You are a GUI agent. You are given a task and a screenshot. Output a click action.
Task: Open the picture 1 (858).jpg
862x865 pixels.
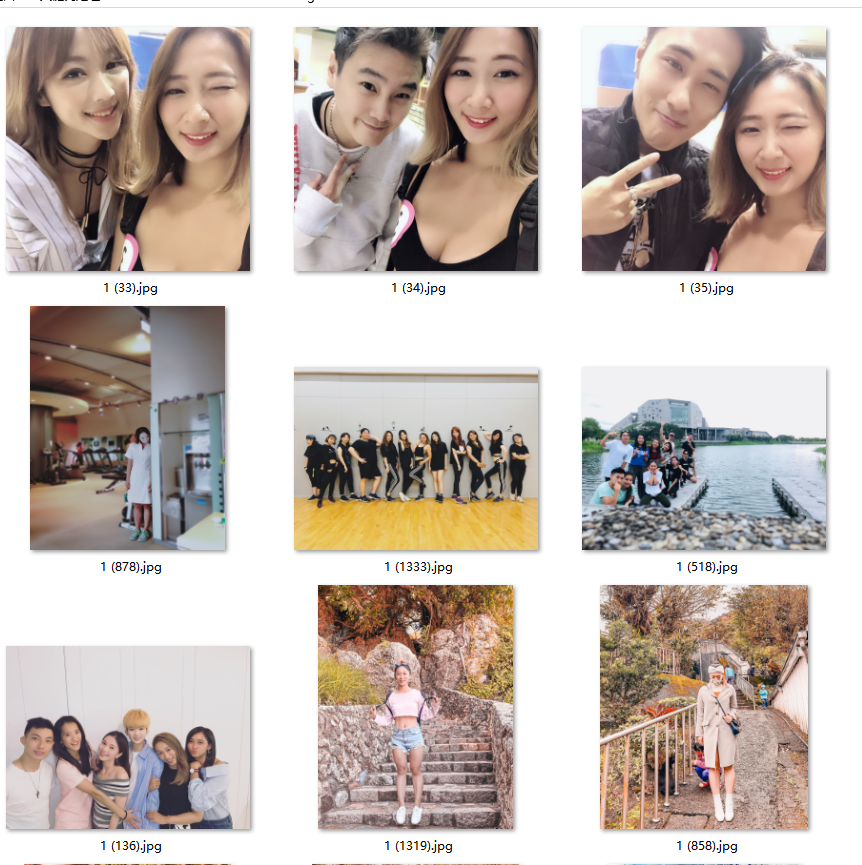coord(704,707)
